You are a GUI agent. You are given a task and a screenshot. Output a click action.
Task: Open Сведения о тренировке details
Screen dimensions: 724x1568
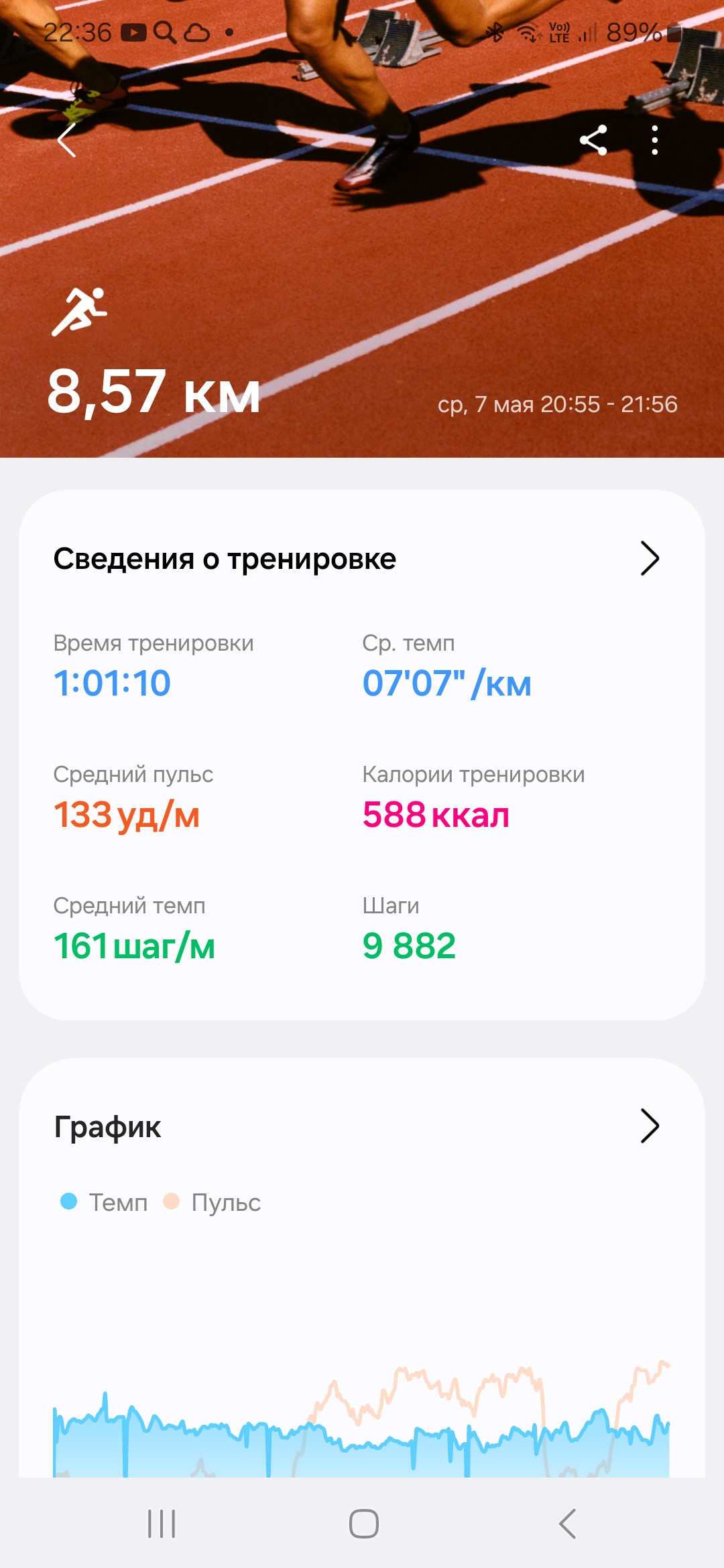(x=649, y=558)
